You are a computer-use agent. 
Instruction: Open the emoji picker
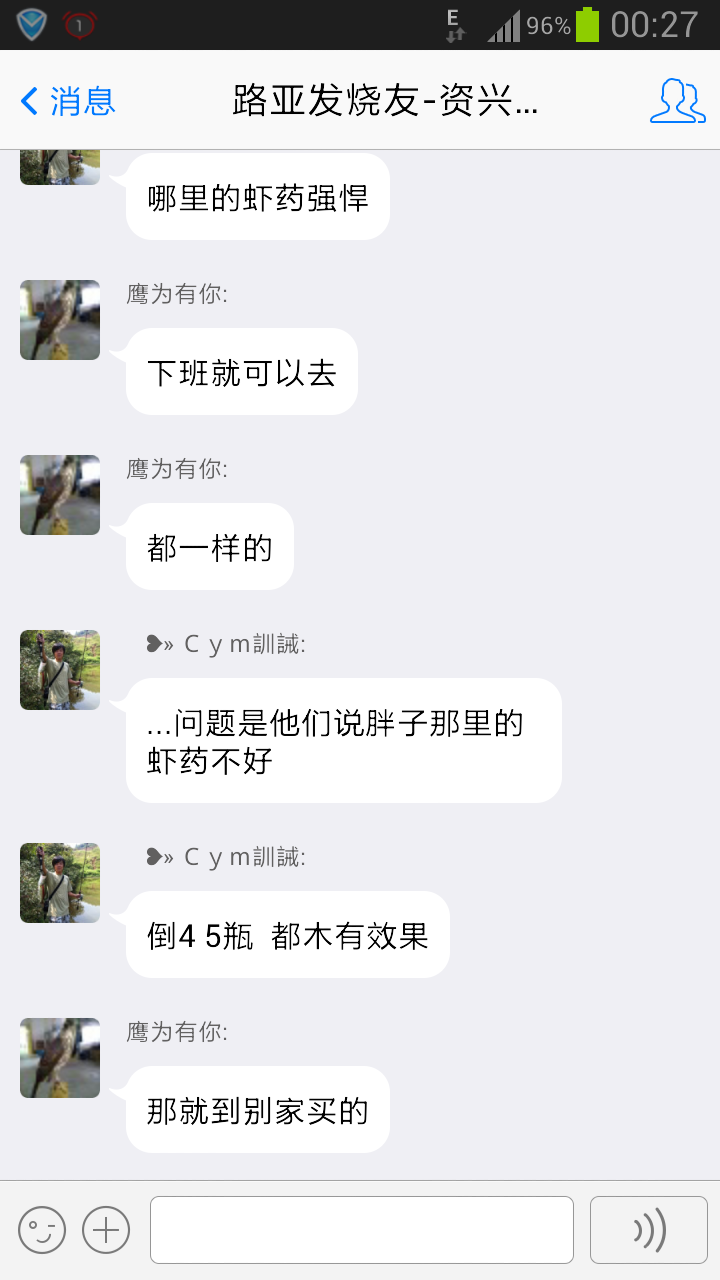(42, 1229)
